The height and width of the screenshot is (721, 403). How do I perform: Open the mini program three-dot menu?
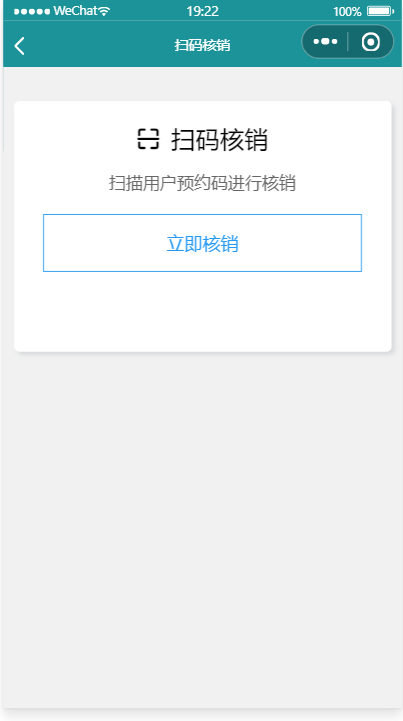pos(325,42)
